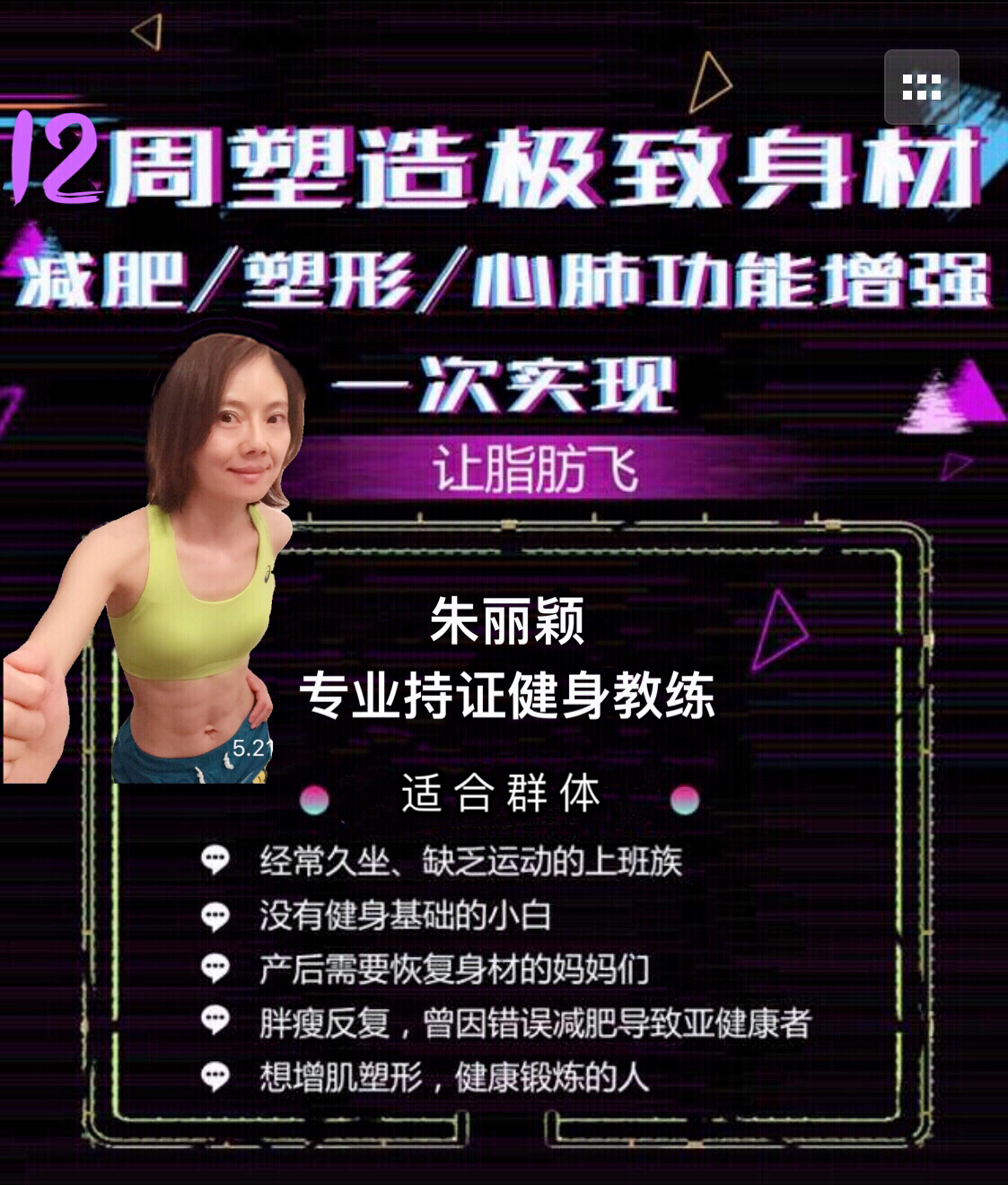Open the image grid view button
The image size is (1008, 1185).
[921, 87]
